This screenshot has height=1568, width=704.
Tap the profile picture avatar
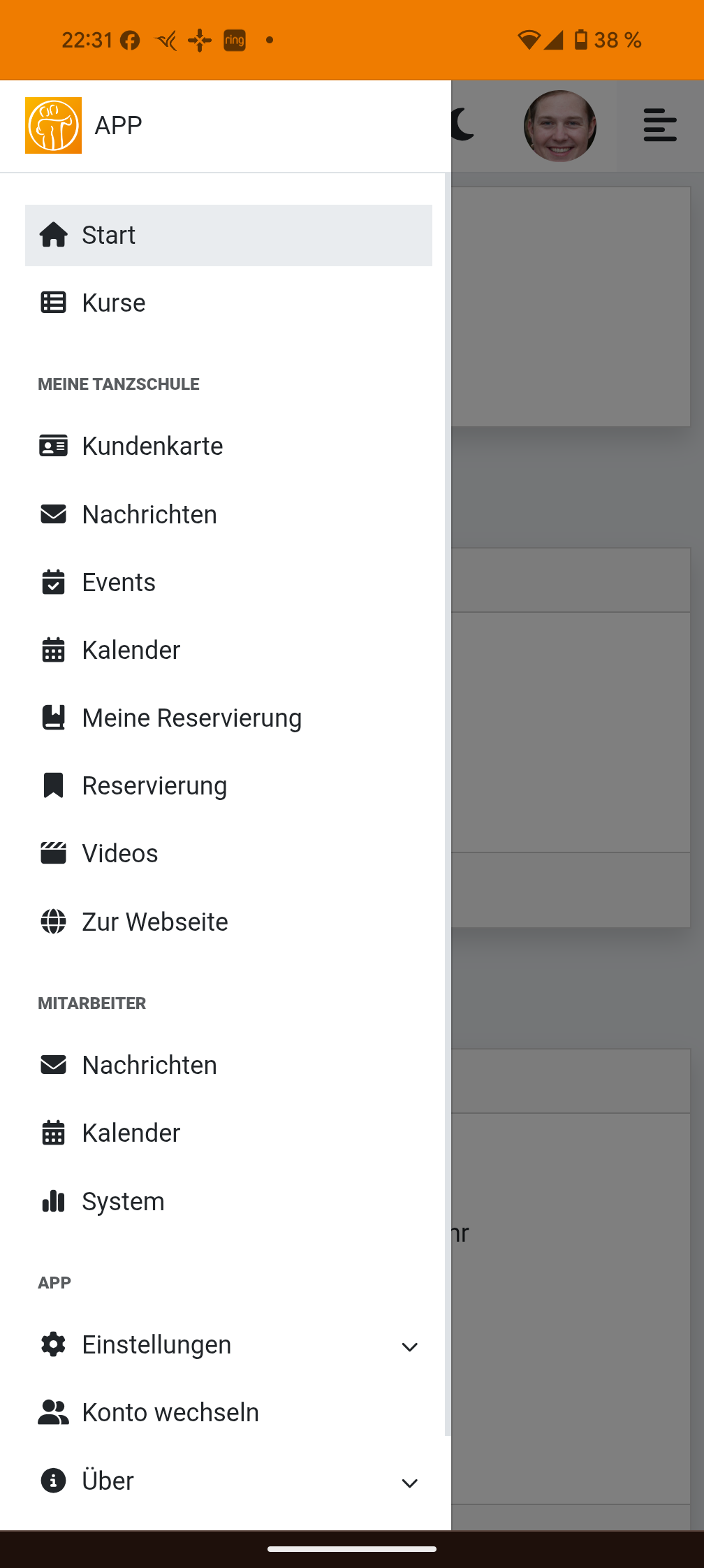[560, 126]
